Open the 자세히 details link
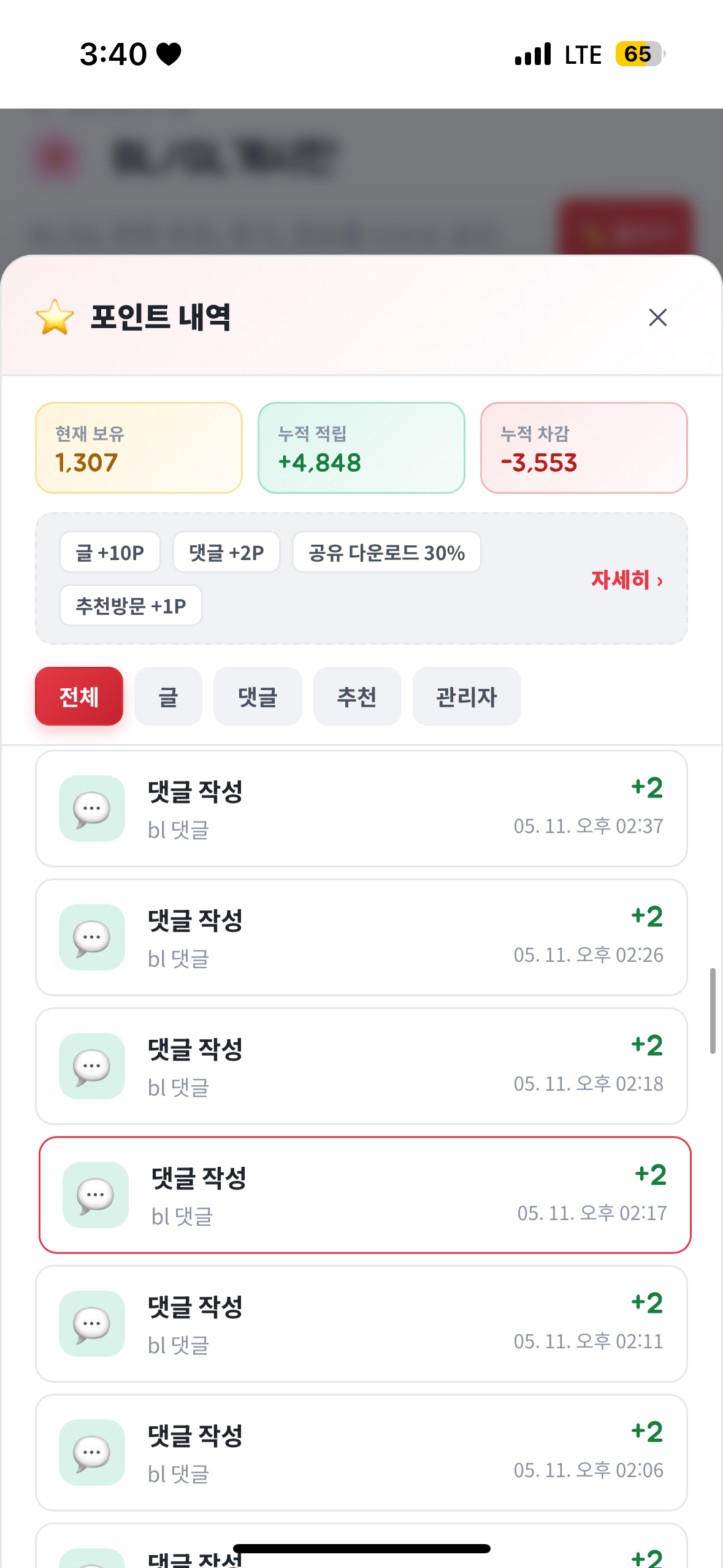 point(627,579)
